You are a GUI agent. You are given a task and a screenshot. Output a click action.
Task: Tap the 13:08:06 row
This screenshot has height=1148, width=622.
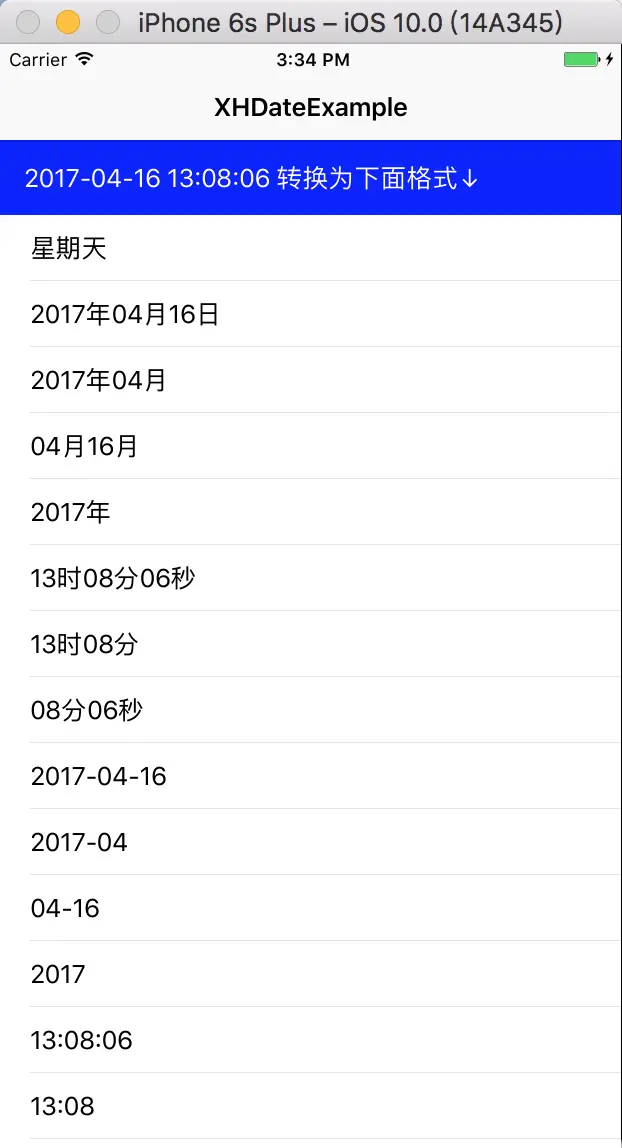tap(82, 1040)
